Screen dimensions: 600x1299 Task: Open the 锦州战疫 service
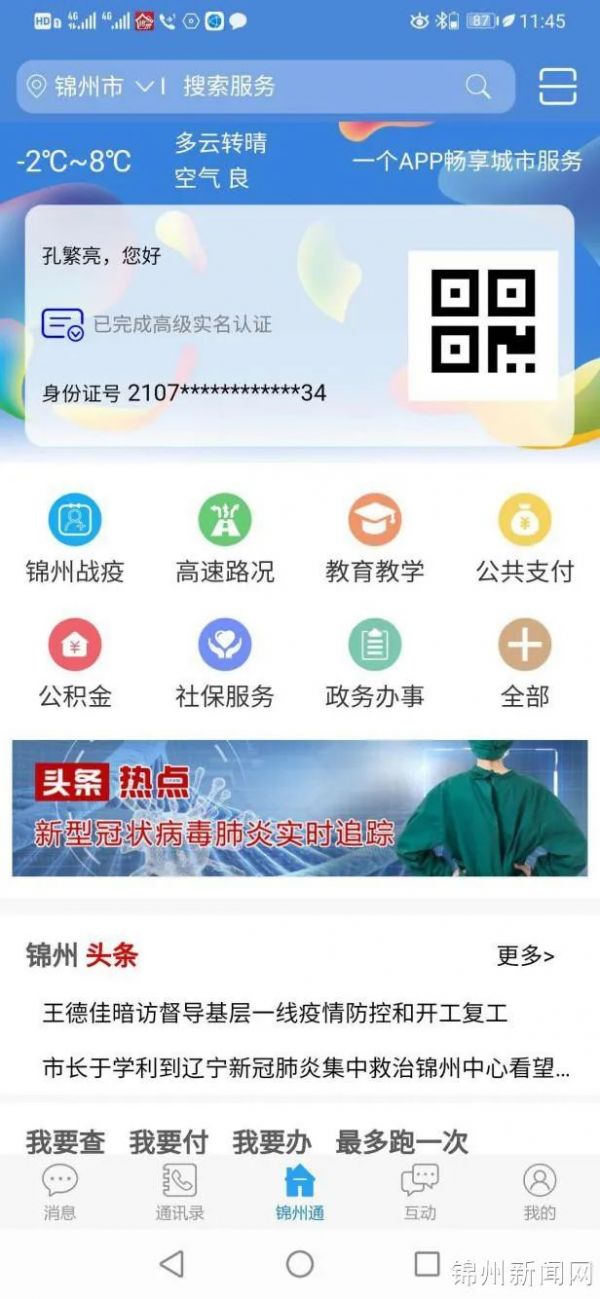75,540
